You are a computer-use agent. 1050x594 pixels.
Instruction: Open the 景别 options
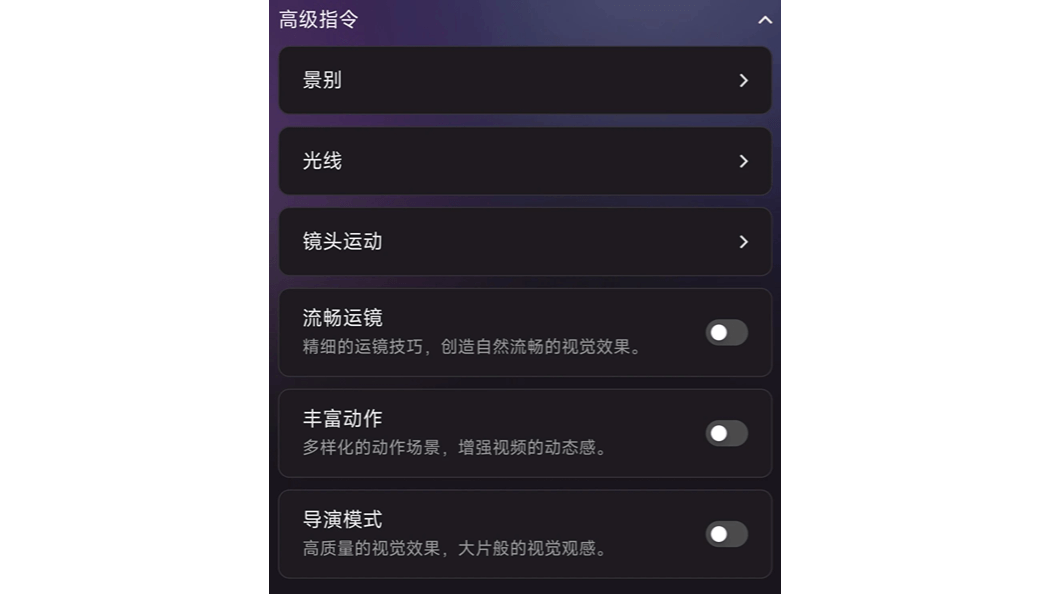coord(524,80)
